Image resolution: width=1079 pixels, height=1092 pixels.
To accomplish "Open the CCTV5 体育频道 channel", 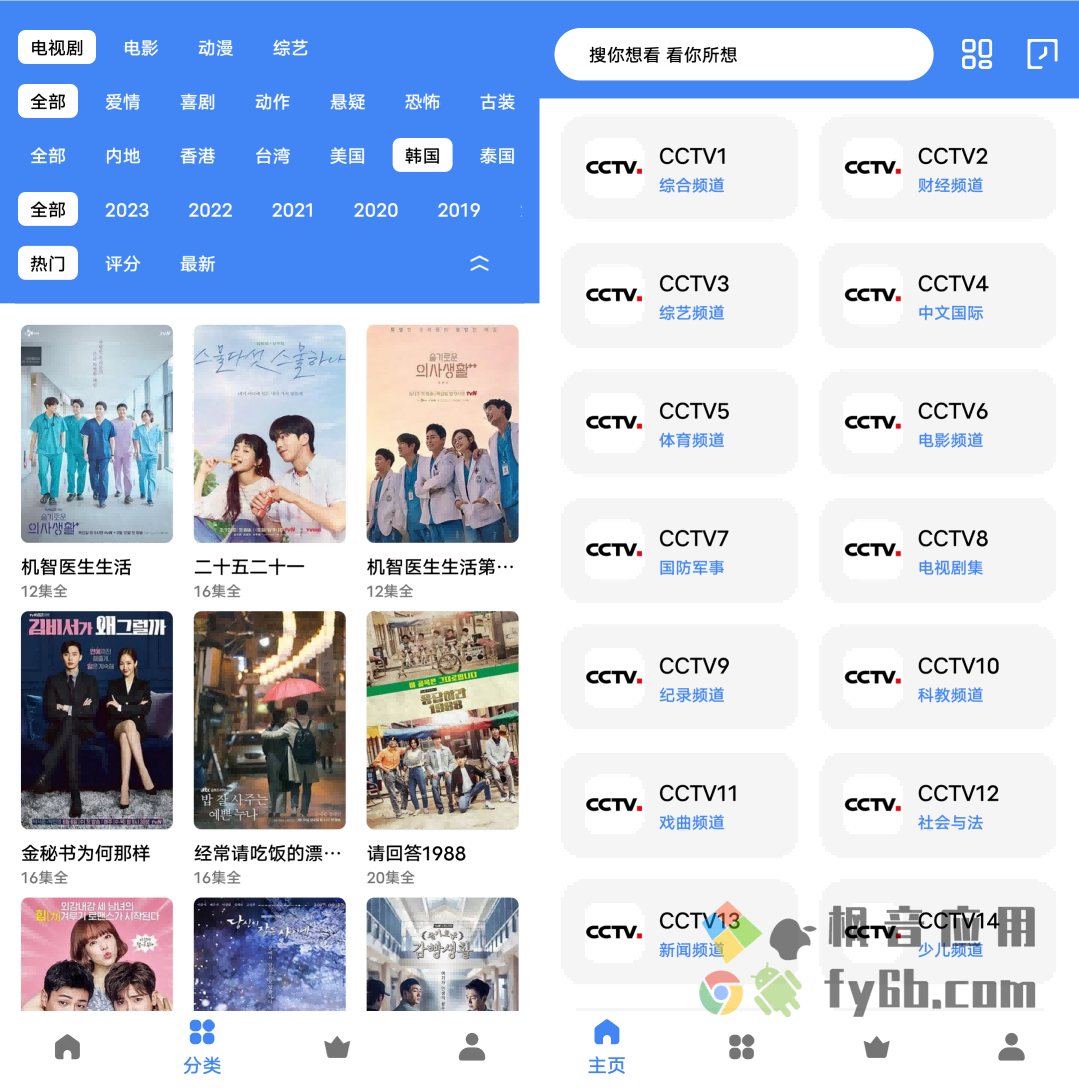I will pos(680,423).
